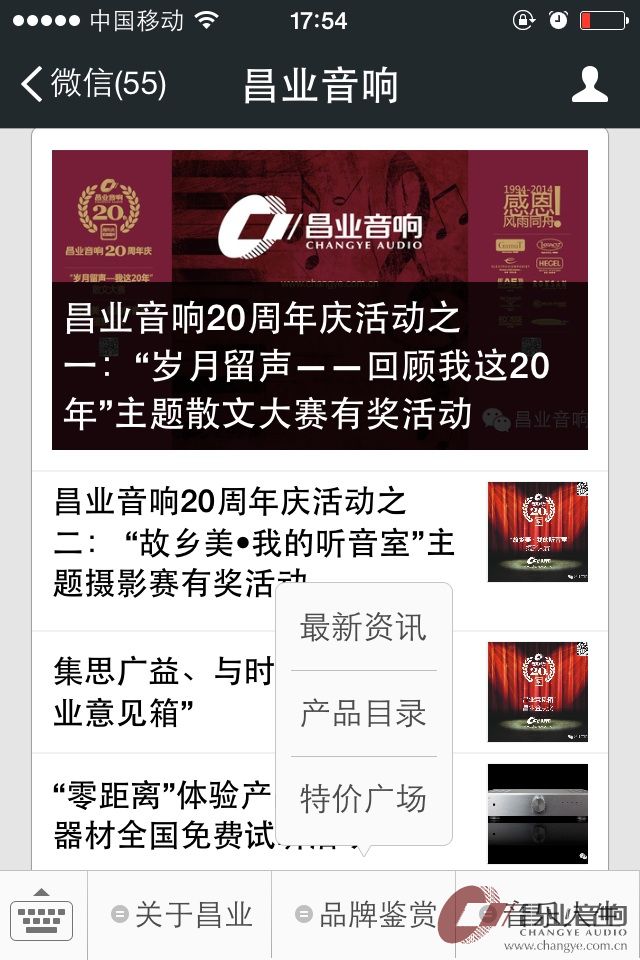The width and height of the screenshot is (640, 960).
Task: Go back to 微信 chat list
Action: [x=93, y=84]
